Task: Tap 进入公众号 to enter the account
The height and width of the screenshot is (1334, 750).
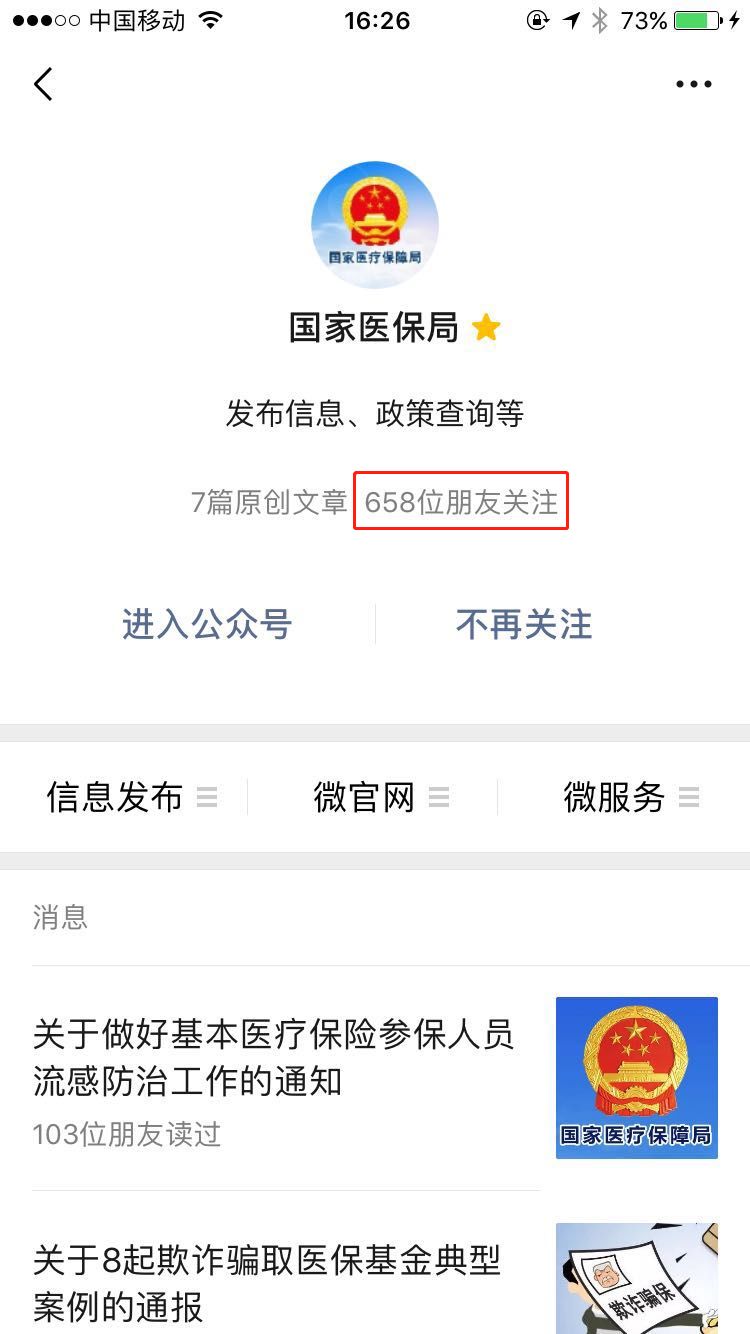Action: pos(207,624)
